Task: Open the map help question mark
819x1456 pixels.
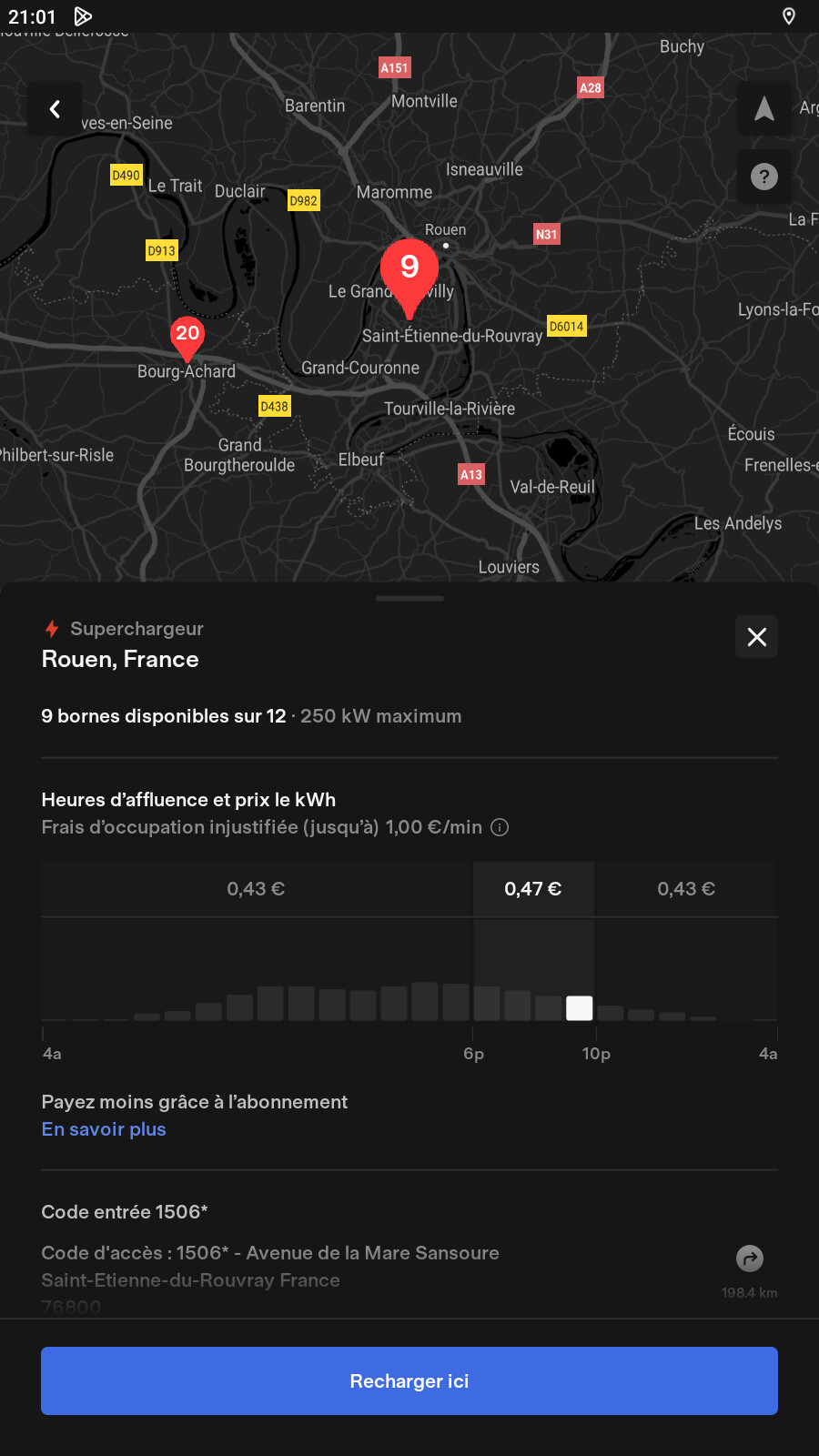Action: coord(764,177)
